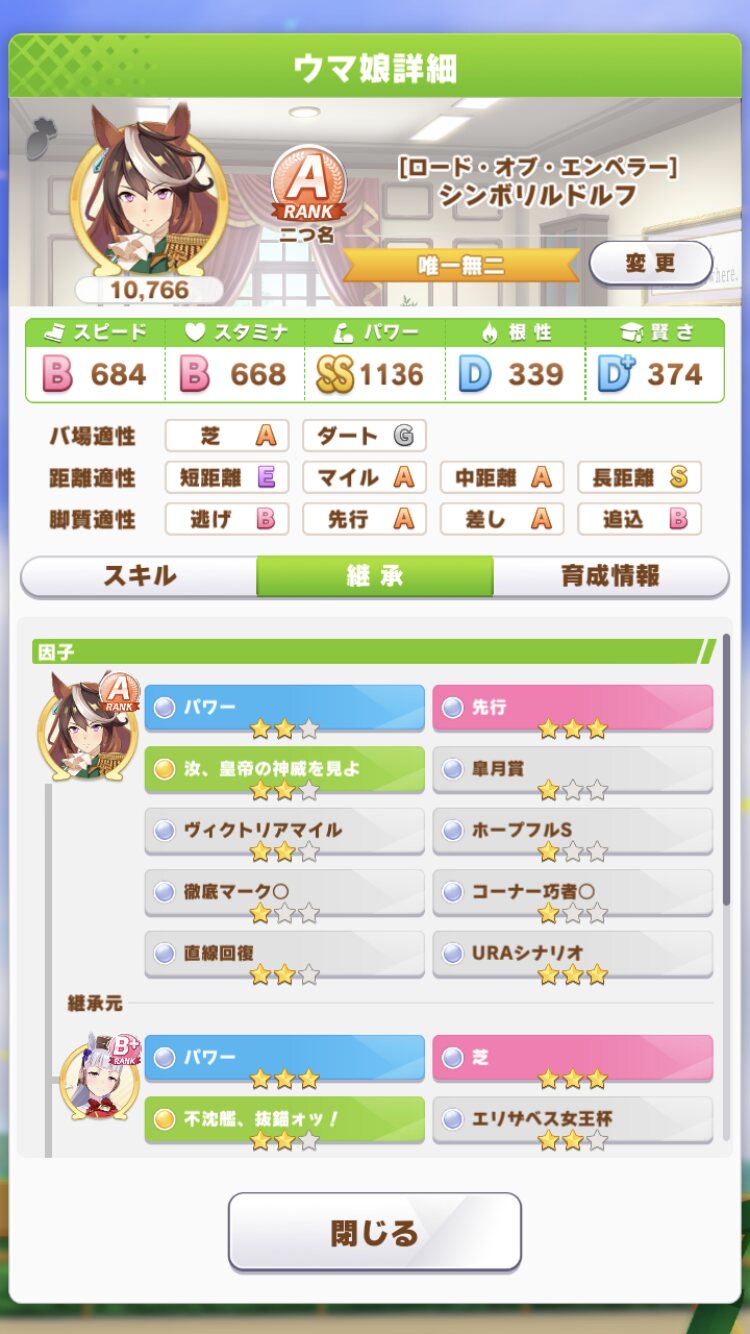
Task: Tap the 変更 button beside the title
Action: tap(651, 263)
